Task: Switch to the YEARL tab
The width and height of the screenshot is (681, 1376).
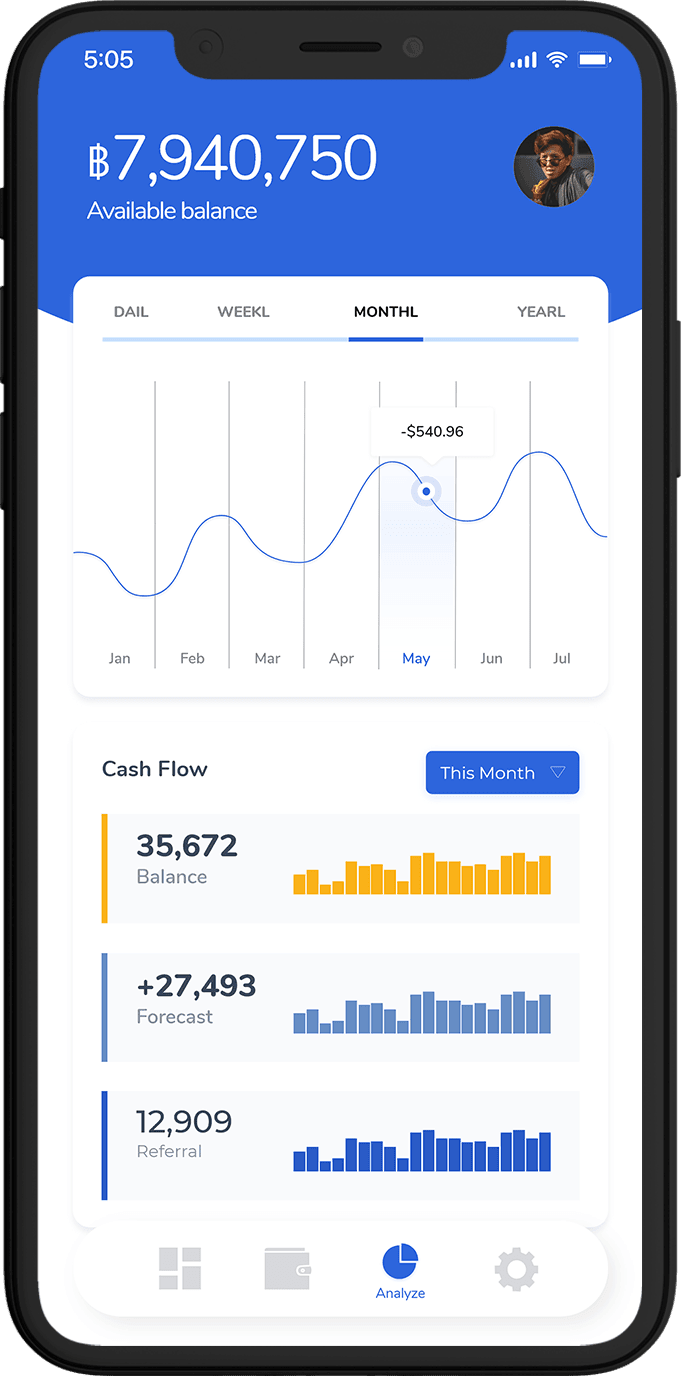Action: (x=541, y=312)
